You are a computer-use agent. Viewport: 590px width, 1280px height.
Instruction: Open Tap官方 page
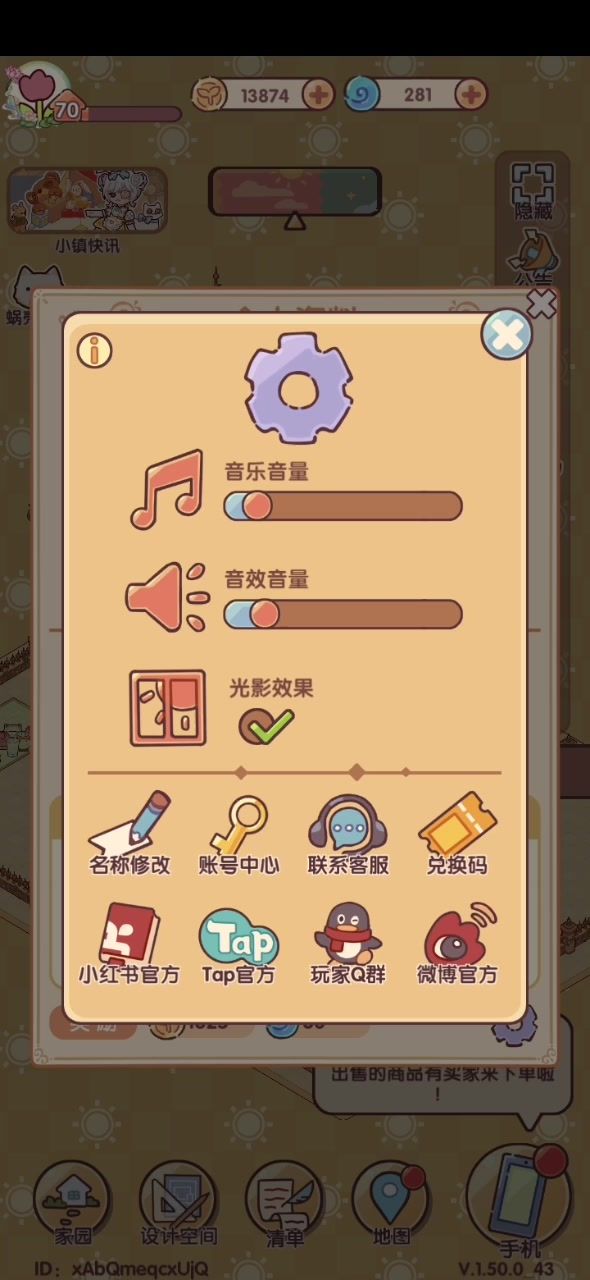click(239, 946)
